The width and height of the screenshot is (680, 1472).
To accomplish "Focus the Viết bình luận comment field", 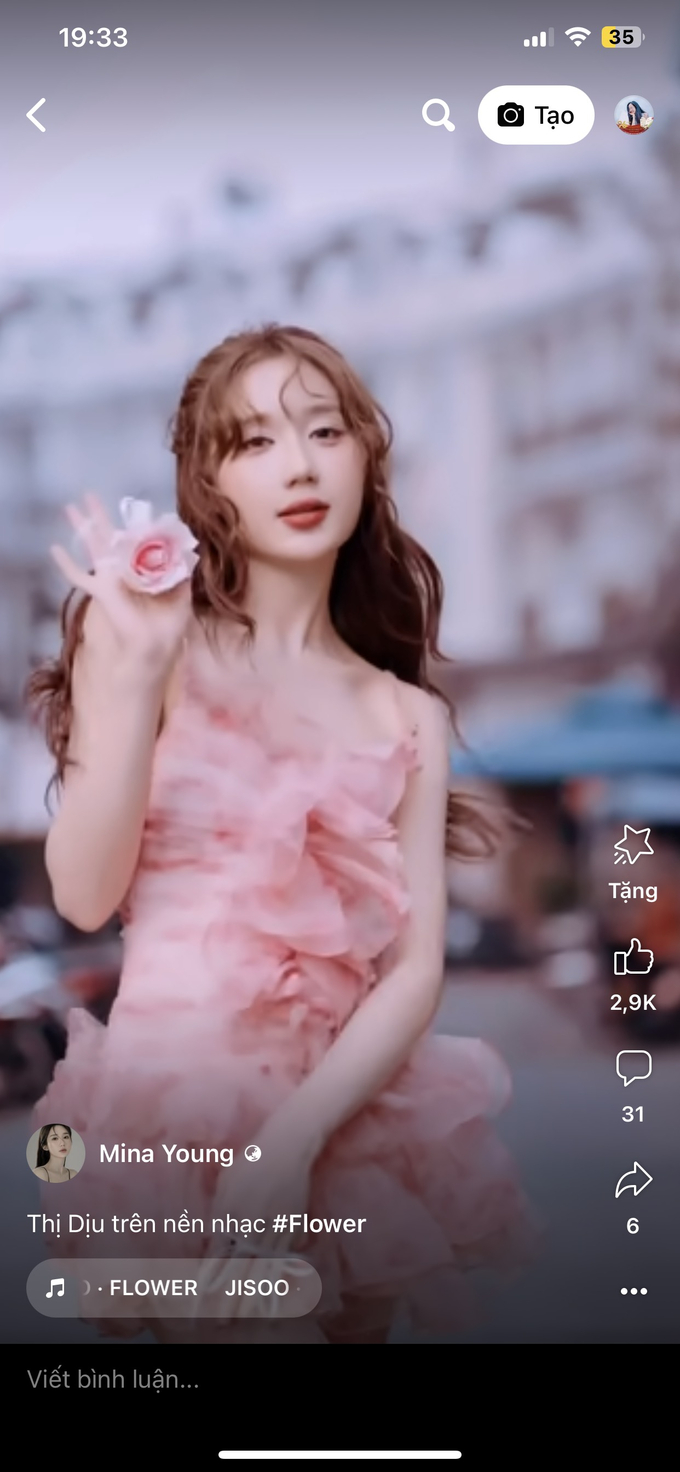I will 340,1380.
